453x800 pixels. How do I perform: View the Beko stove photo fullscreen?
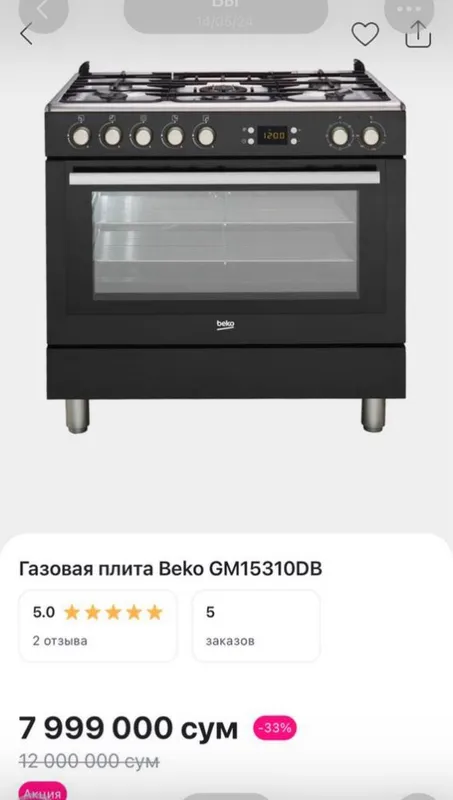pyautogui.click(x=225, y=247)
